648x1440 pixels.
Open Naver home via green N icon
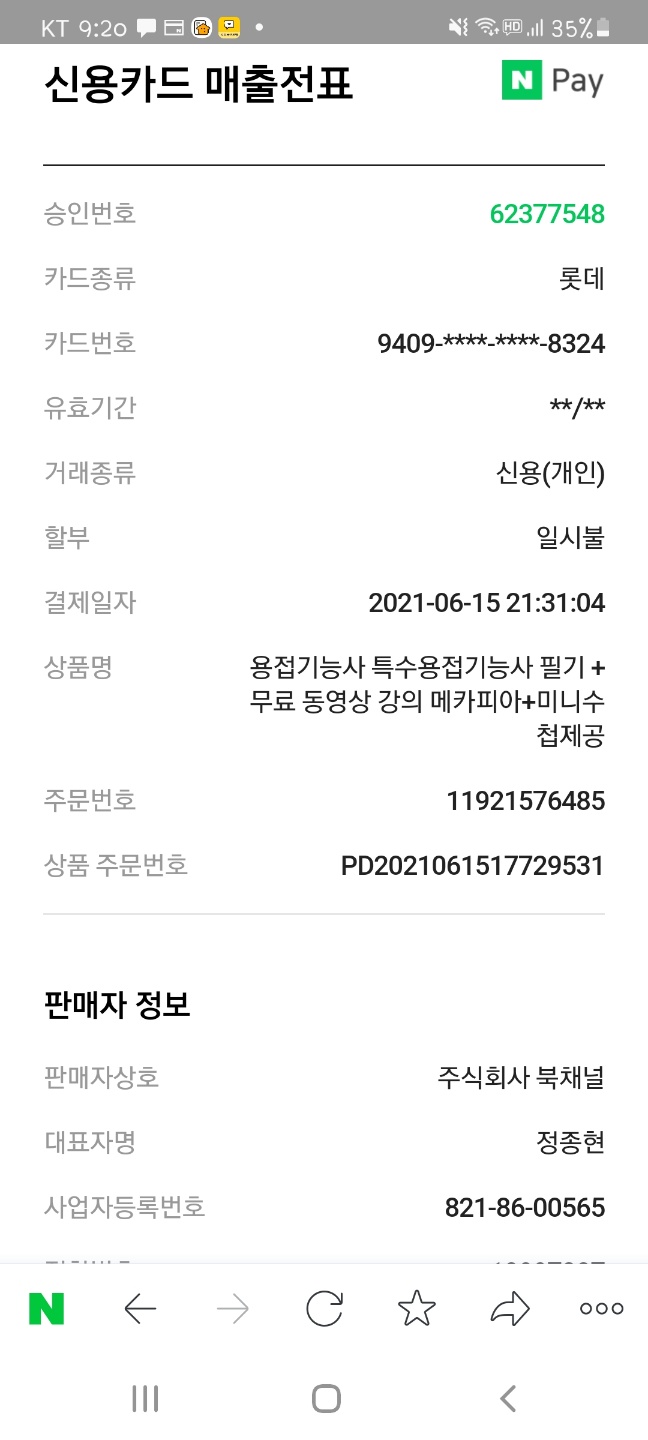tap(46, 1308)
